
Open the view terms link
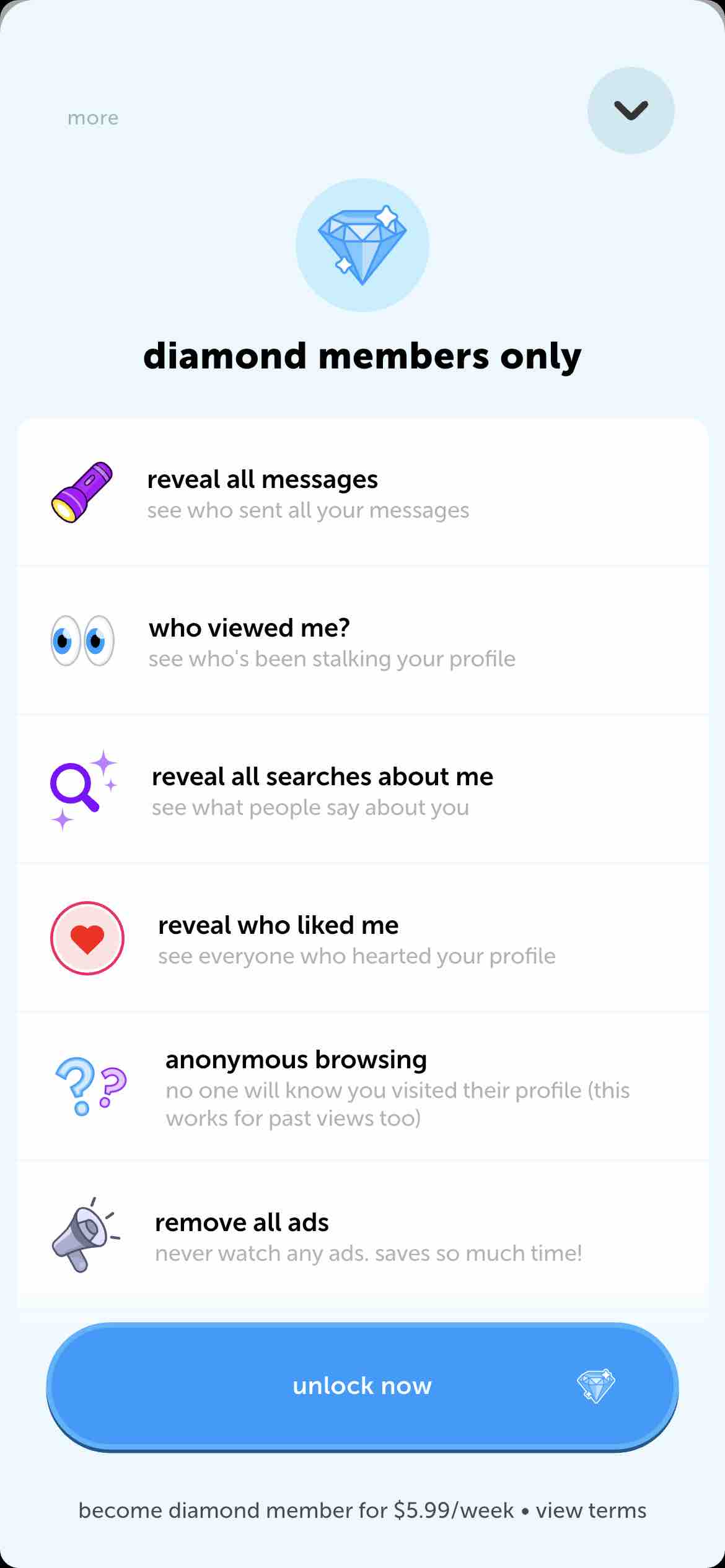click(x=591, y=1510)
